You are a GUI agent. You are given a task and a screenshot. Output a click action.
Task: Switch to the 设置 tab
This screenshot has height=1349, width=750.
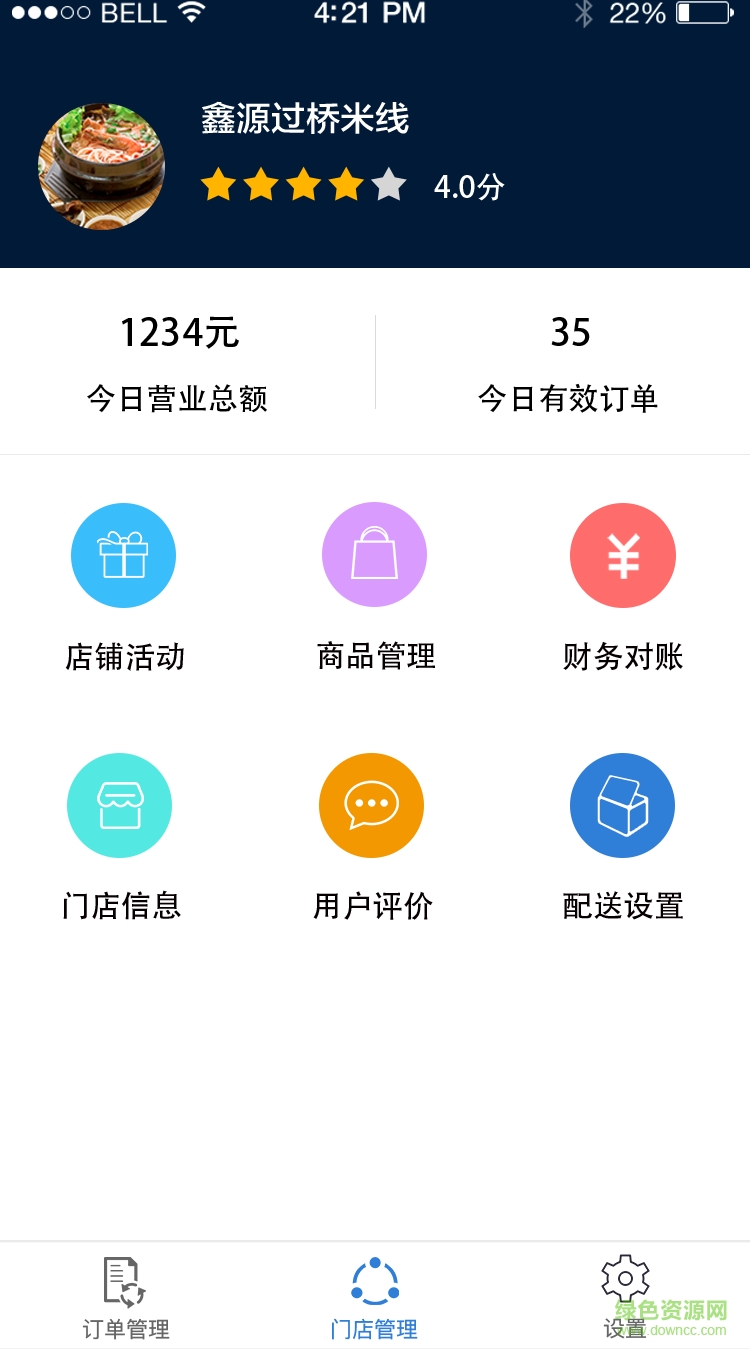coord(624,1300)
